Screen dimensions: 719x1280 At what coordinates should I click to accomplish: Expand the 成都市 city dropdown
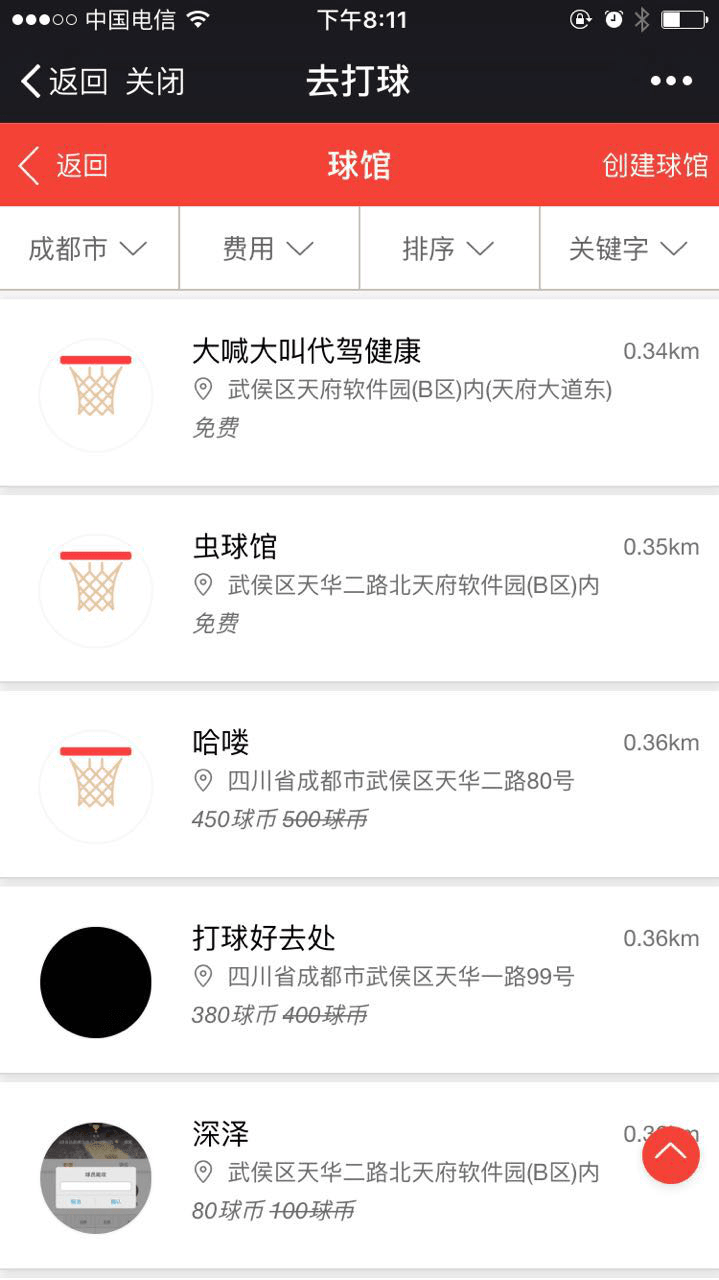click(88, 248)
